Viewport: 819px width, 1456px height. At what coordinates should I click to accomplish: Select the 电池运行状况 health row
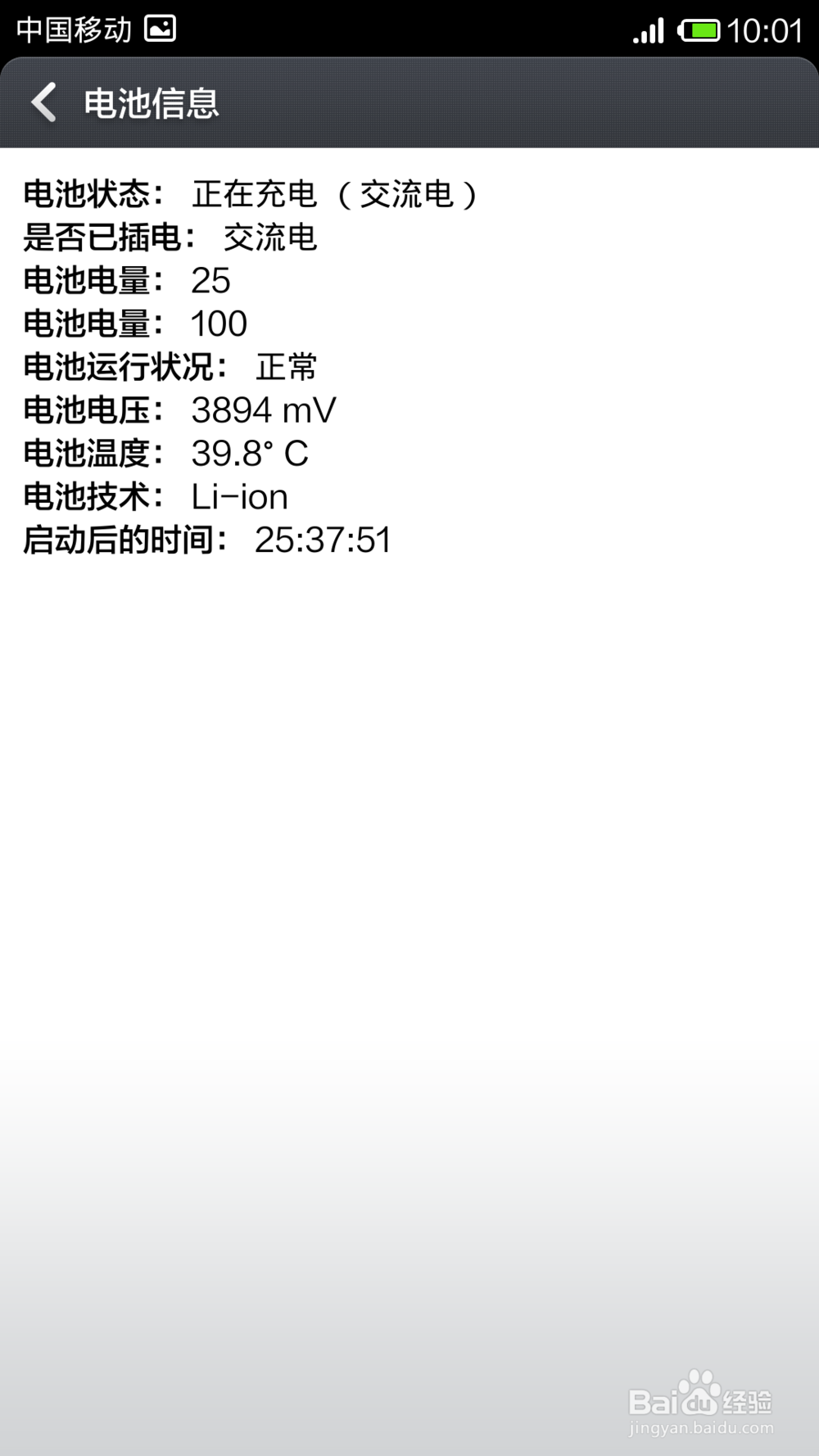(172, 368)
